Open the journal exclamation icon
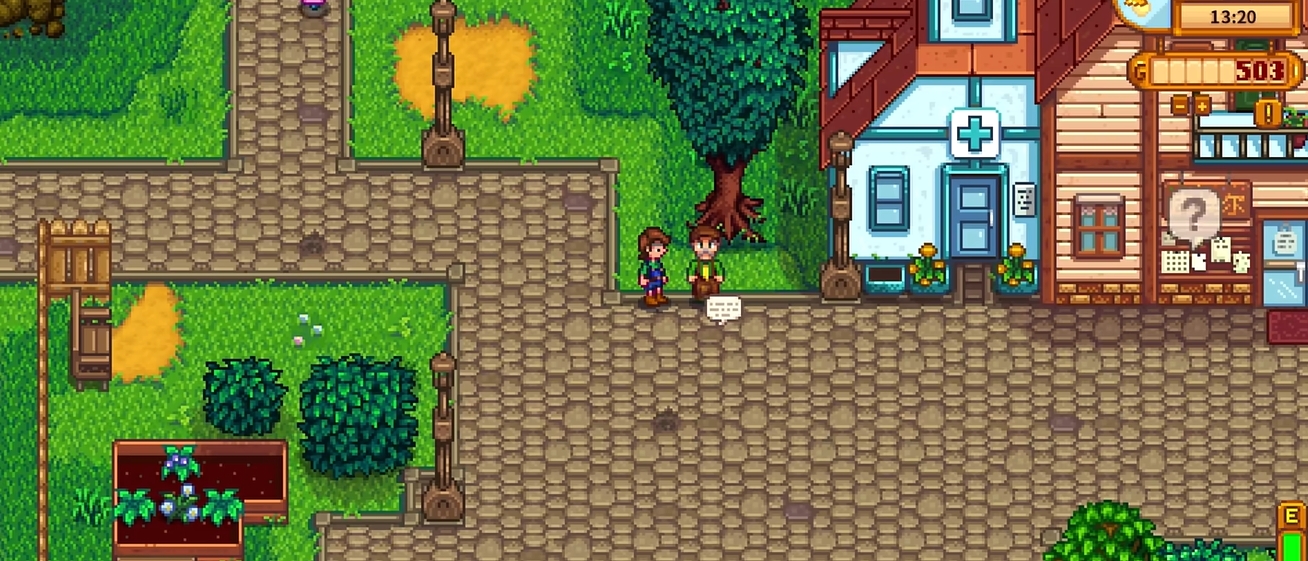The height and width of the screenshot is (561, 1308). pyautogui.click(x=1268, y=113)
